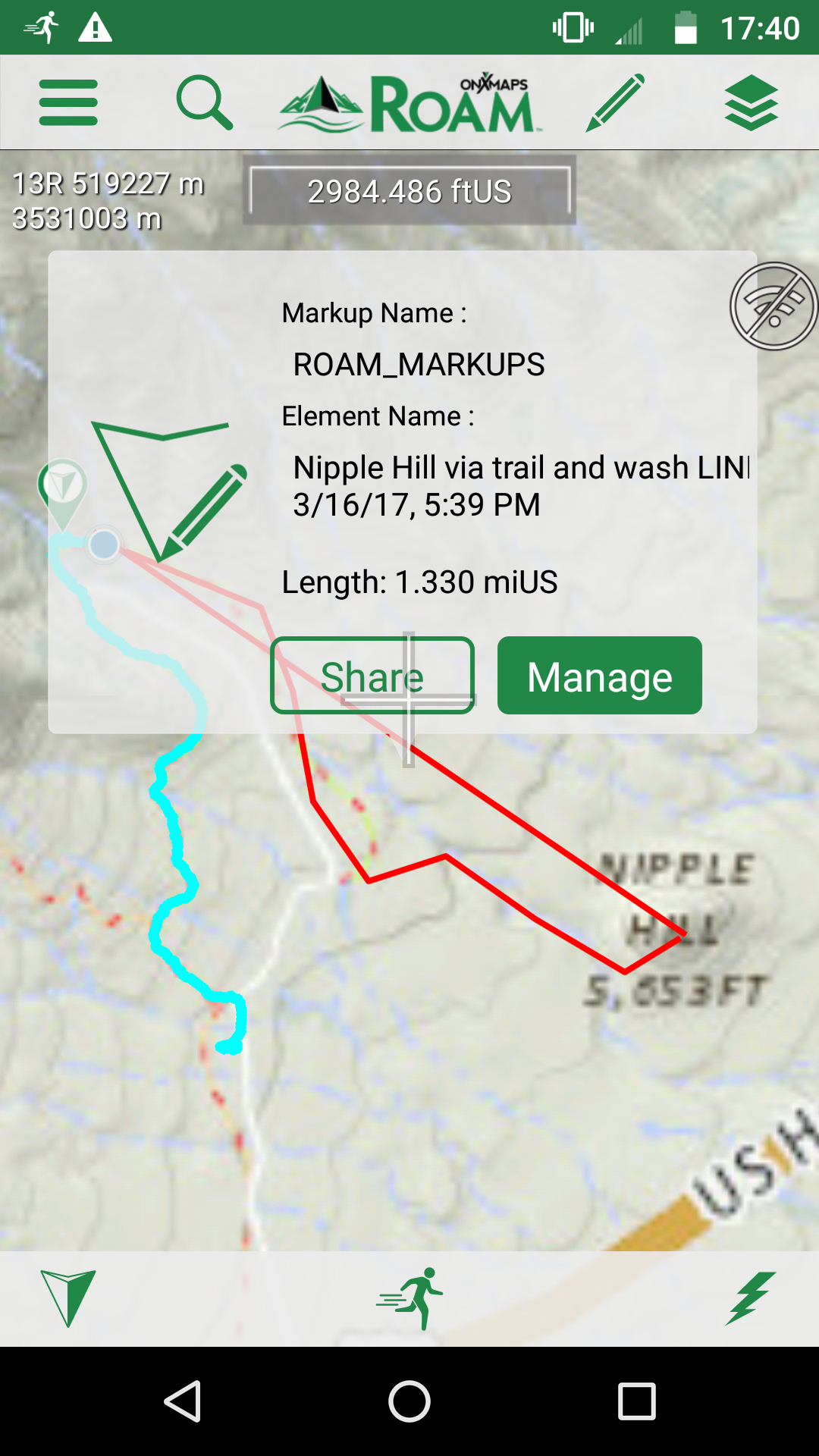Start tracking with the running man icon
This screenshot has height=1456, width=819.
(x=410, y=1298)
